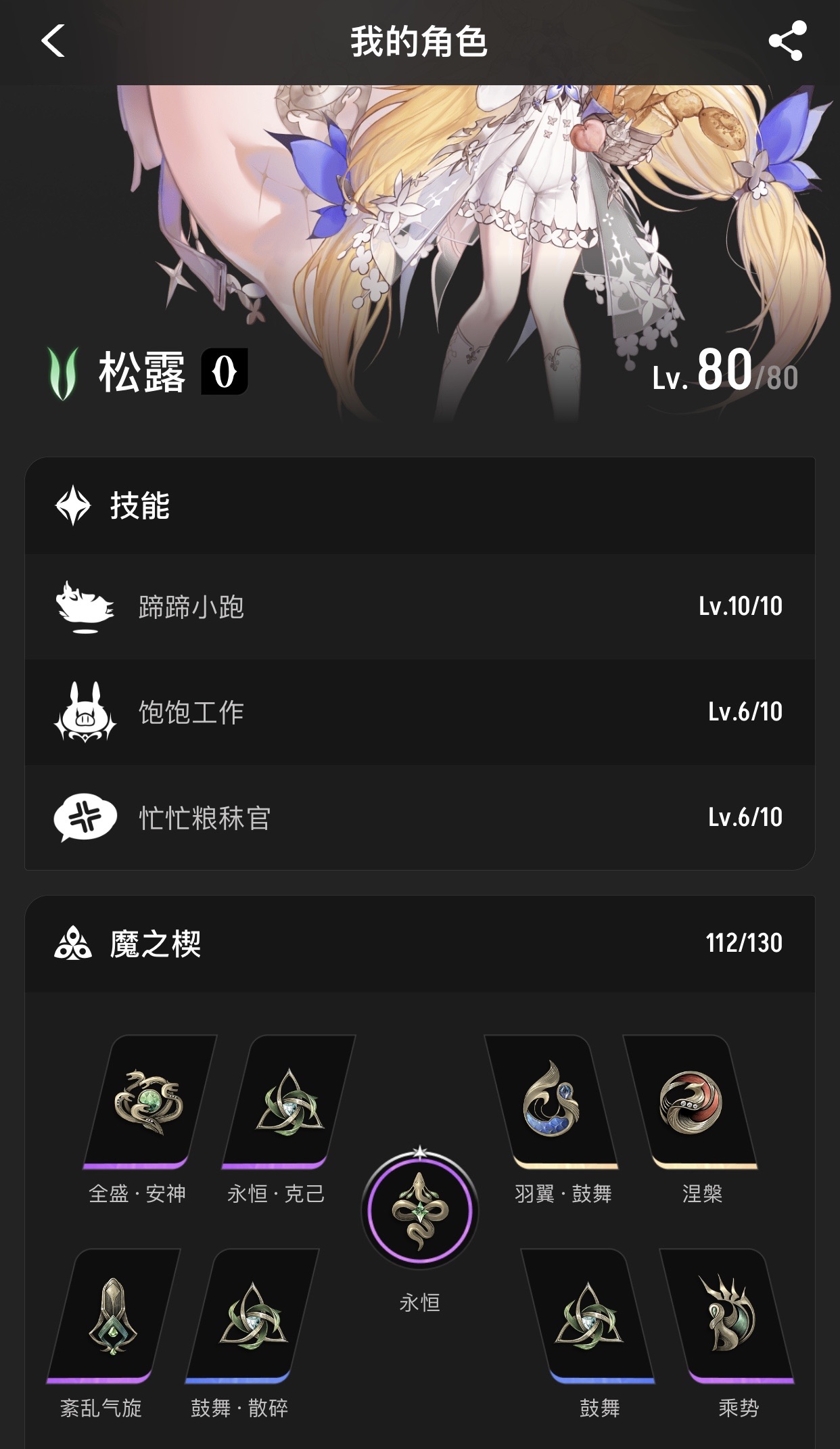Open the 饱饱工作 skill row
The width and height of the screenshot is (840, 1449).
point(419,712)
